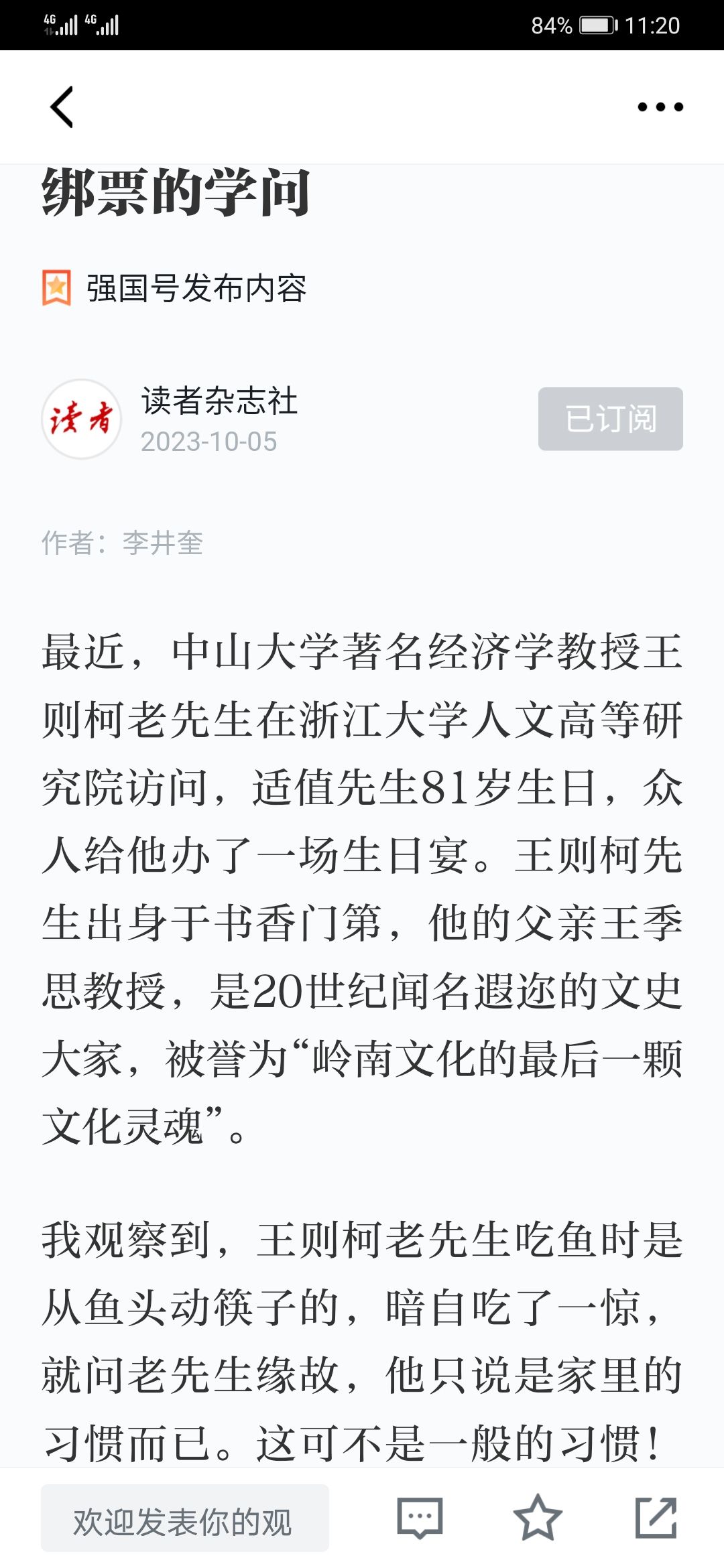Go back using the top-left arrow
Screen dimensions: 724x1568
click(62, 107)
